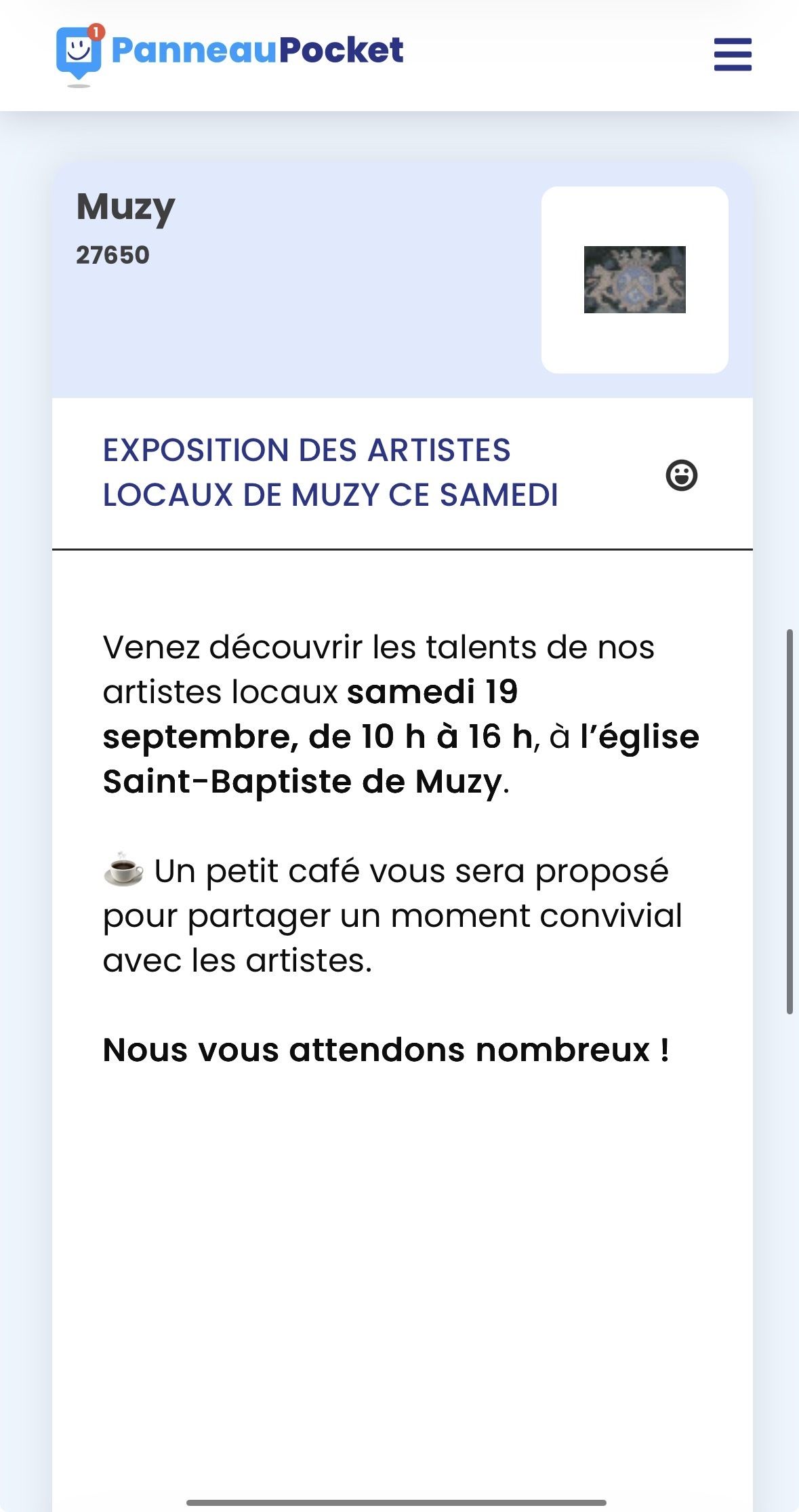Open the Muzy coat of arms tile
Screen dimensions: 799x1512
coord(635,280)
